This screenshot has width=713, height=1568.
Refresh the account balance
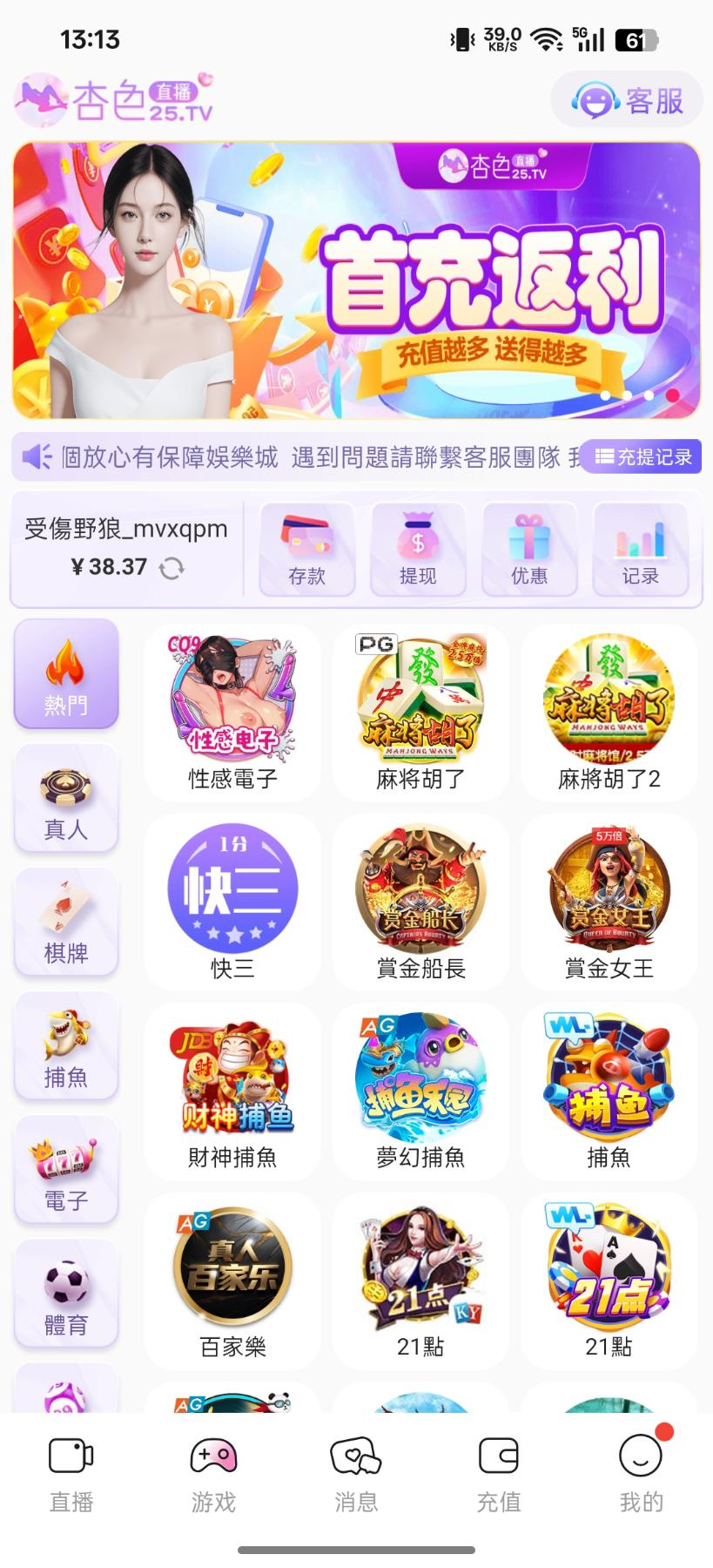[172, 568]
